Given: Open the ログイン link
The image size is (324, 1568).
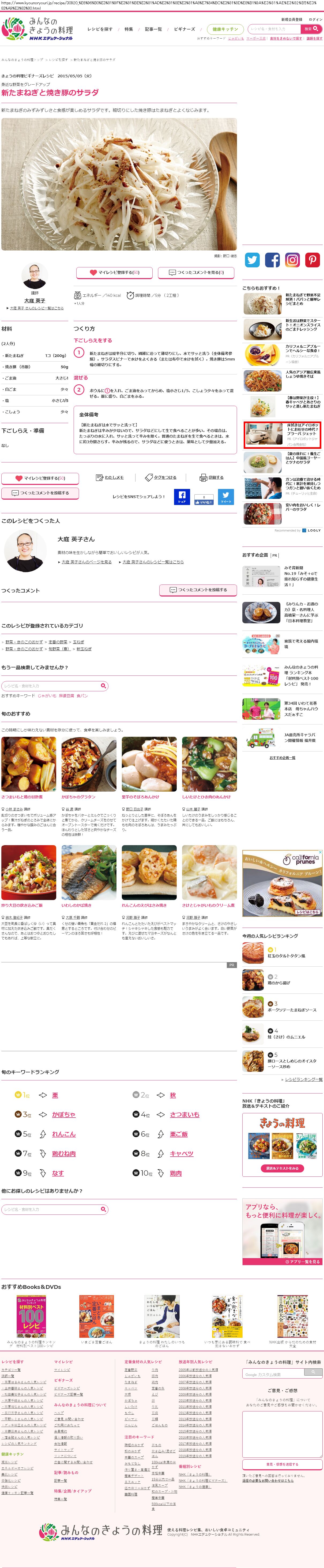Looking at the screenshot, I should tap(315, 20).
